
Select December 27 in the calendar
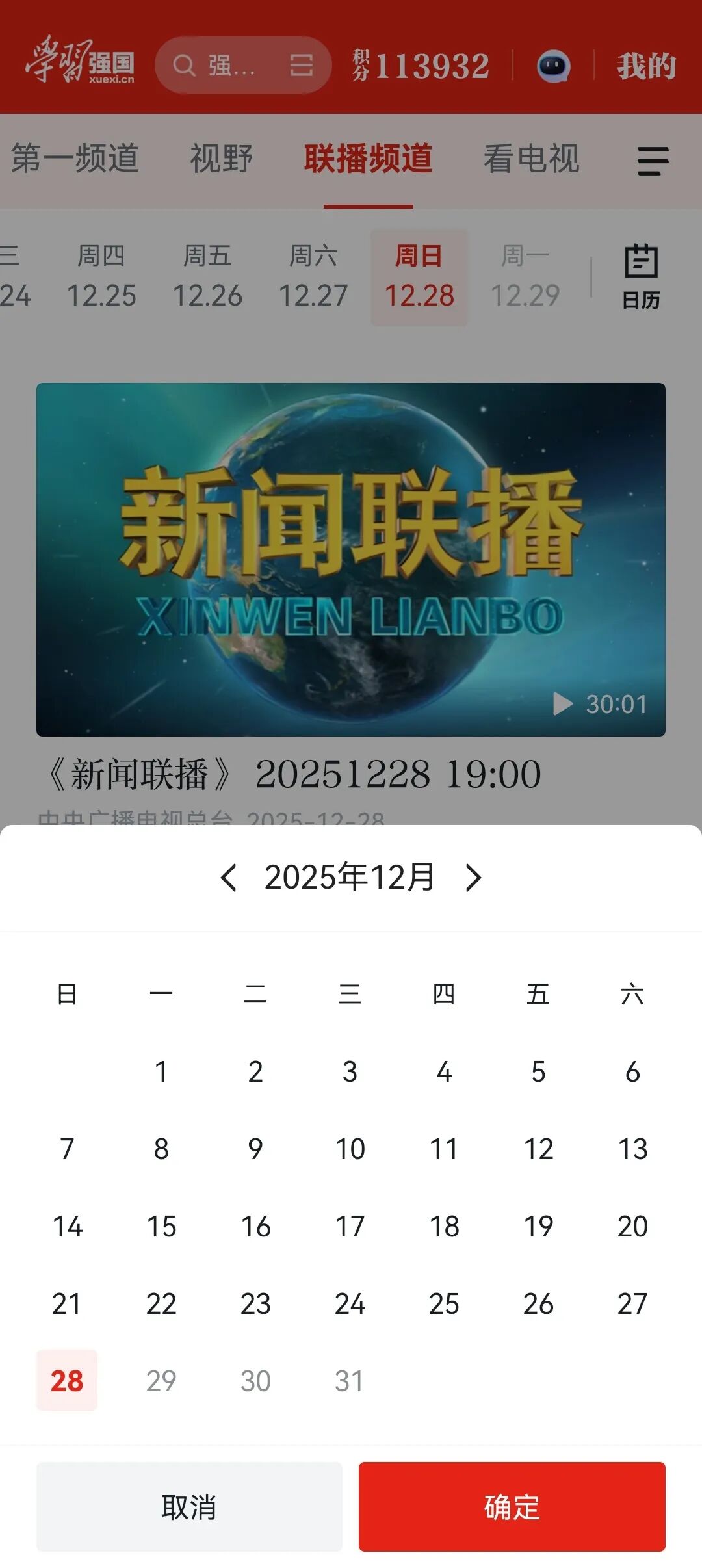point(632,1303)
